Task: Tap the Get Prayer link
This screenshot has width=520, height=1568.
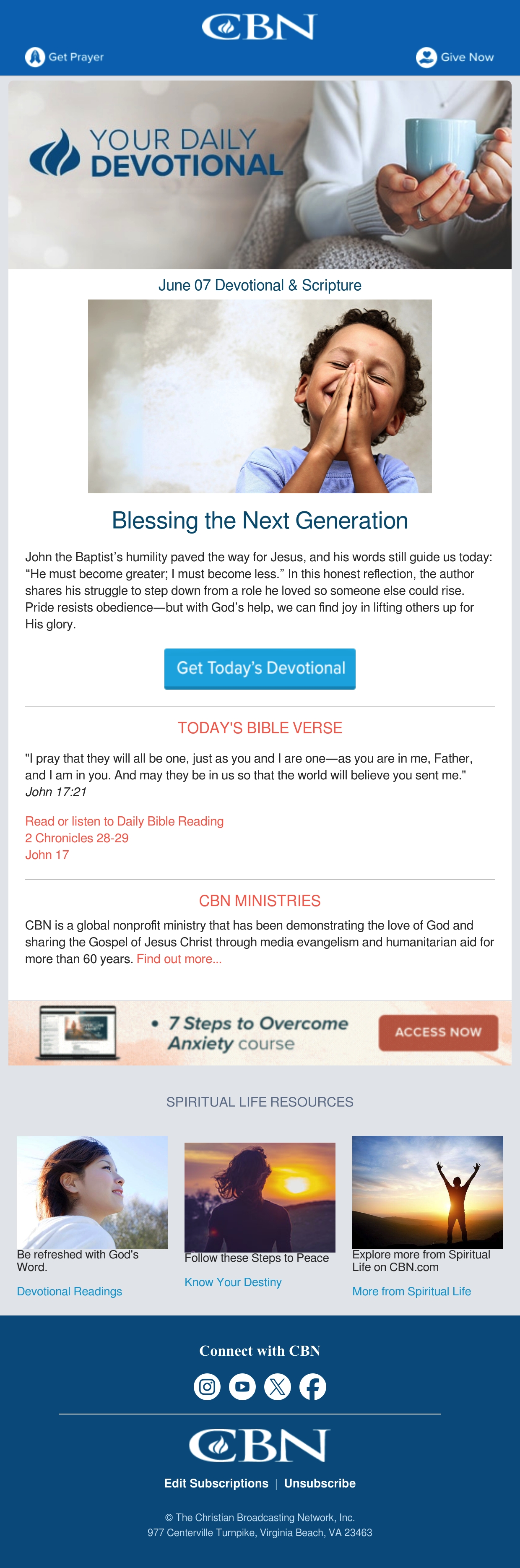Action: (65, 57)
